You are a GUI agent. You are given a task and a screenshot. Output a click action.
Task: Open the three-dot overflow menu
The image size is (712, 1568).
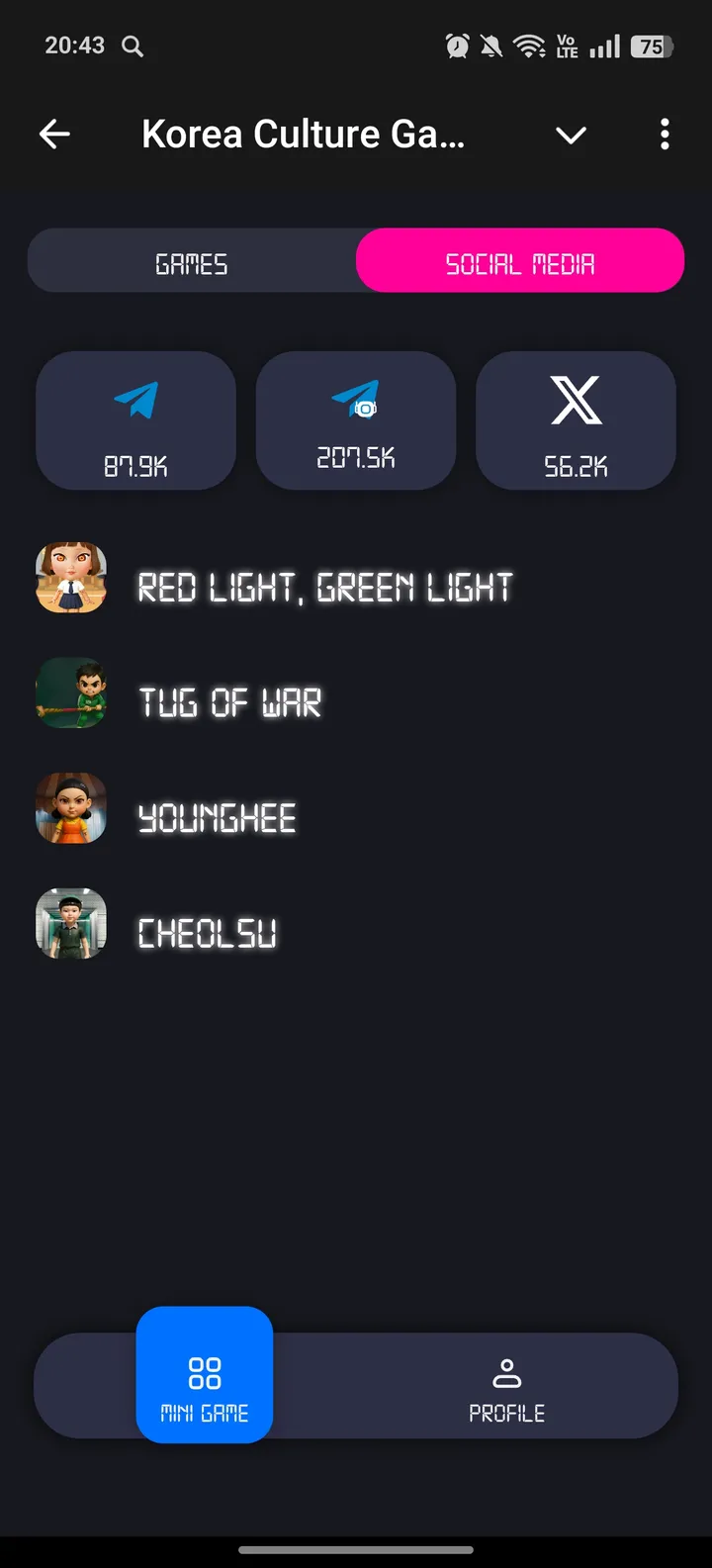tap(664, 134)
